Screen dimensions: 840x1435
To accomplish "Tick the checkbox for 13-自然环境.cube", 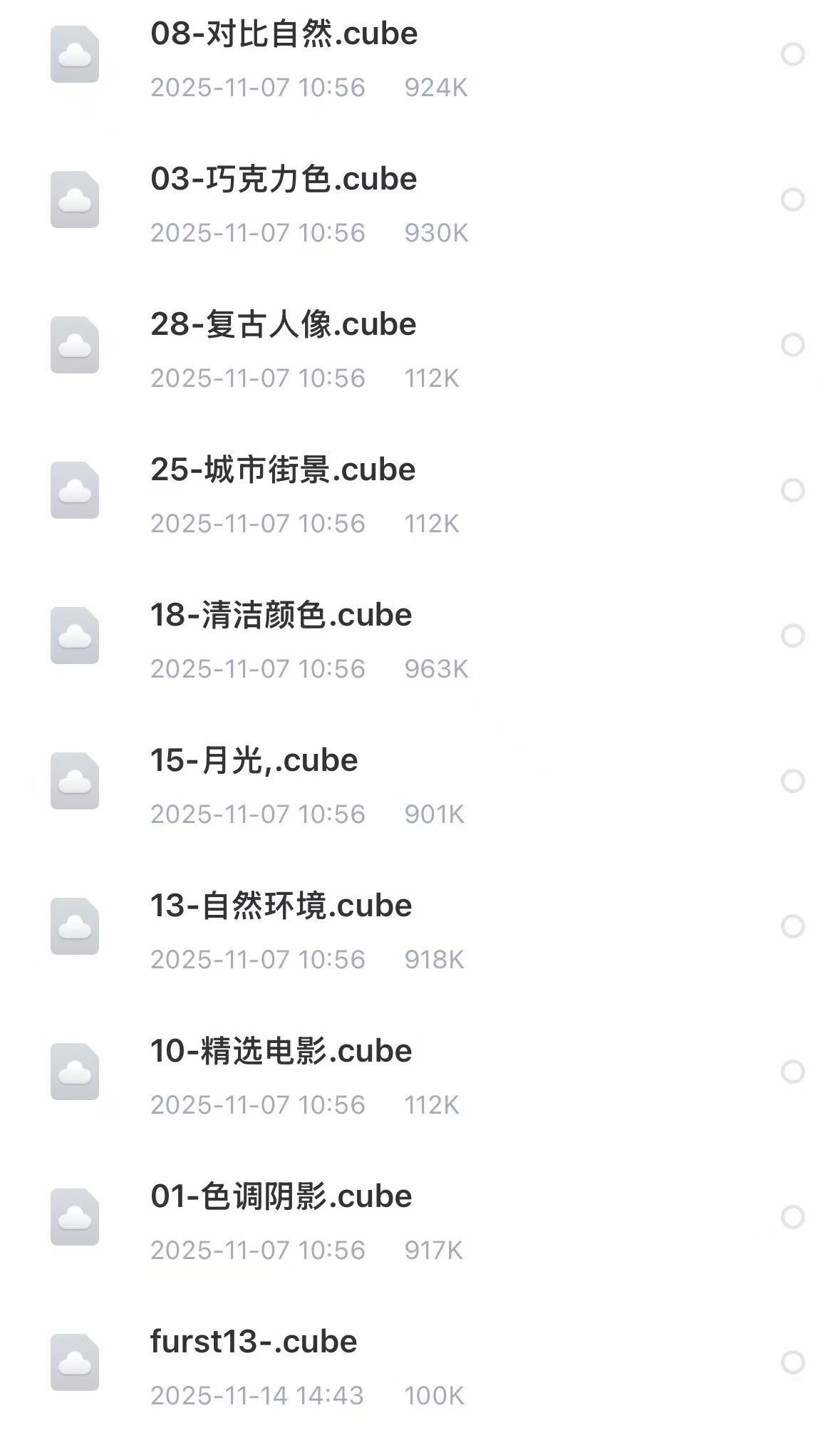I will (x=792, y=926).
